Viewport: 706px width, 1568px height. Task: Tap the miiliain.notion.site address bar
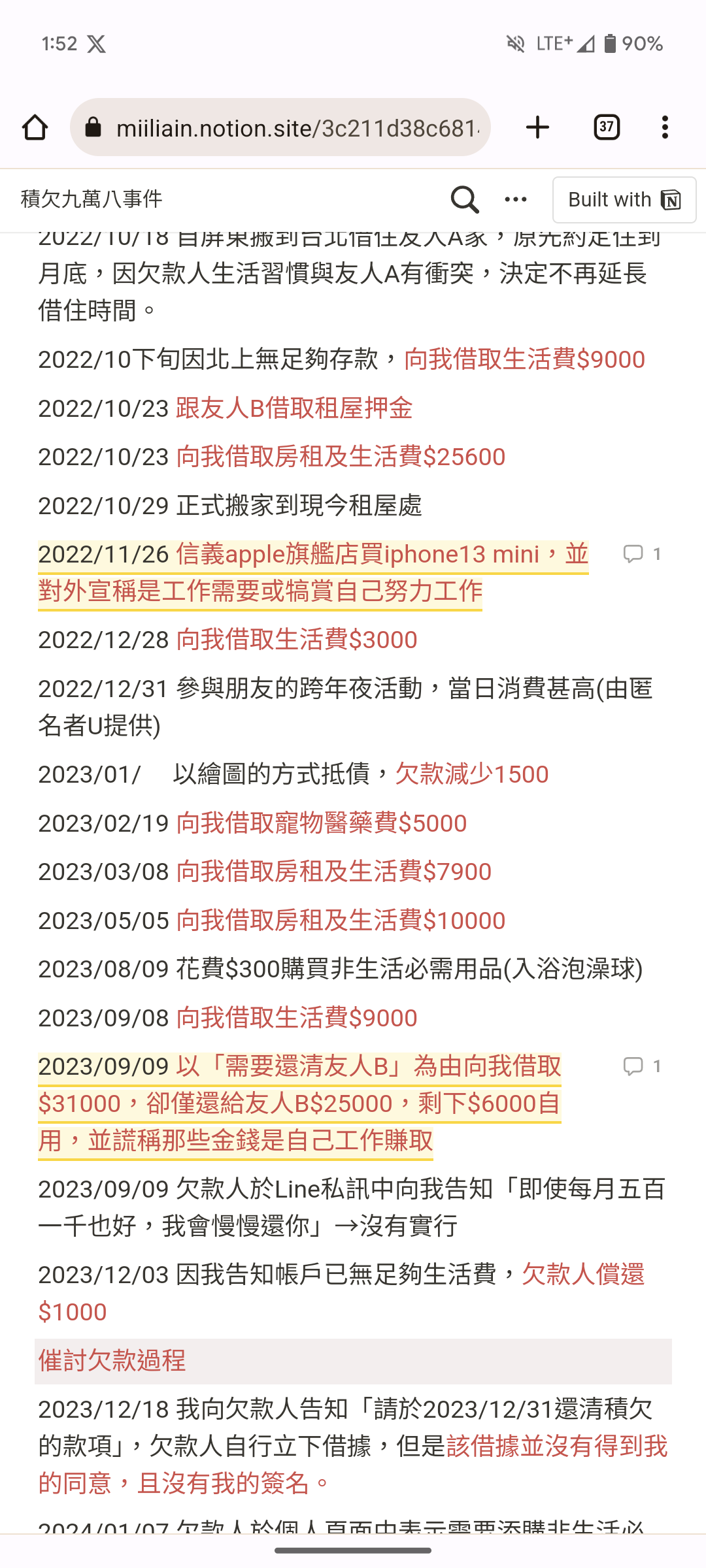click(x=280, y=127)
